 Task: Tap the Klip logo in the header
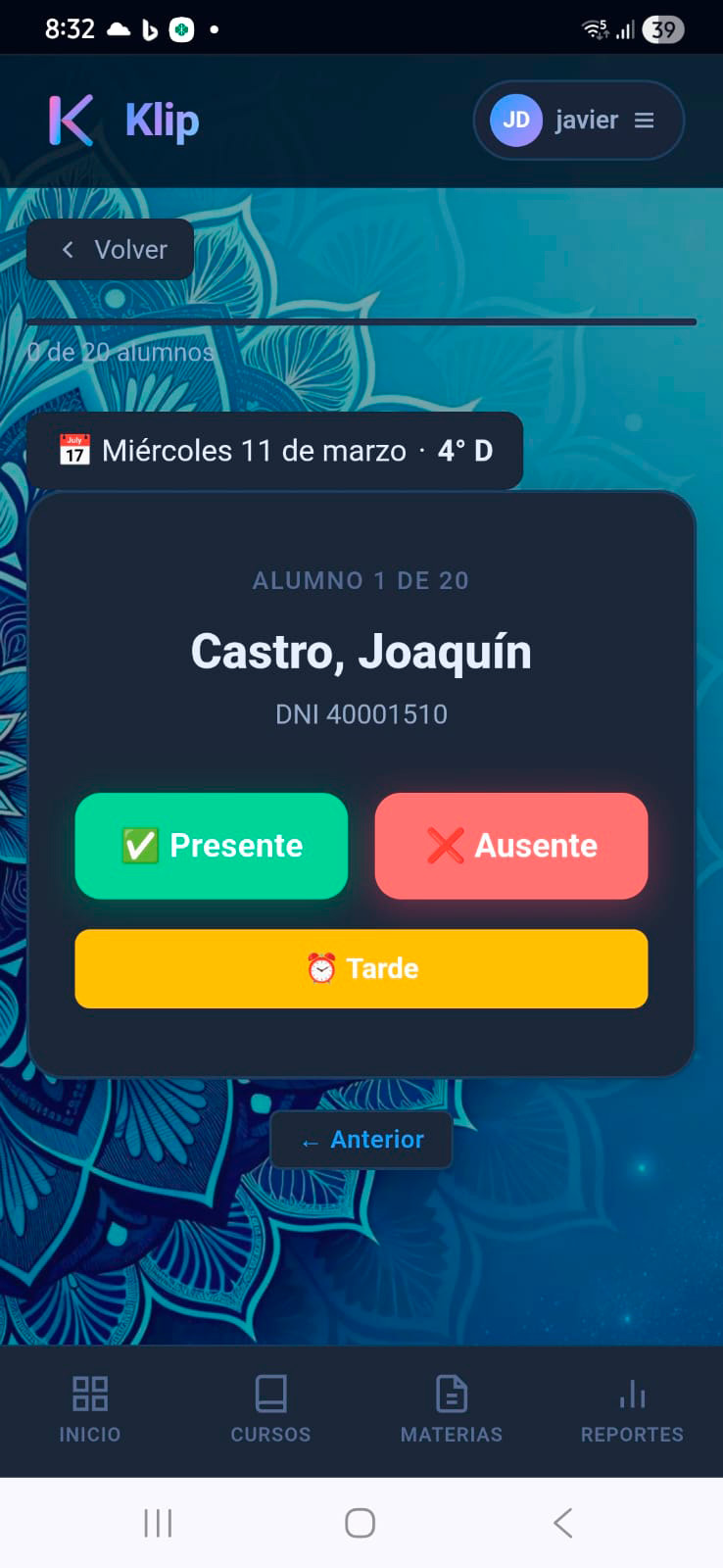click(x=124, y=121)
